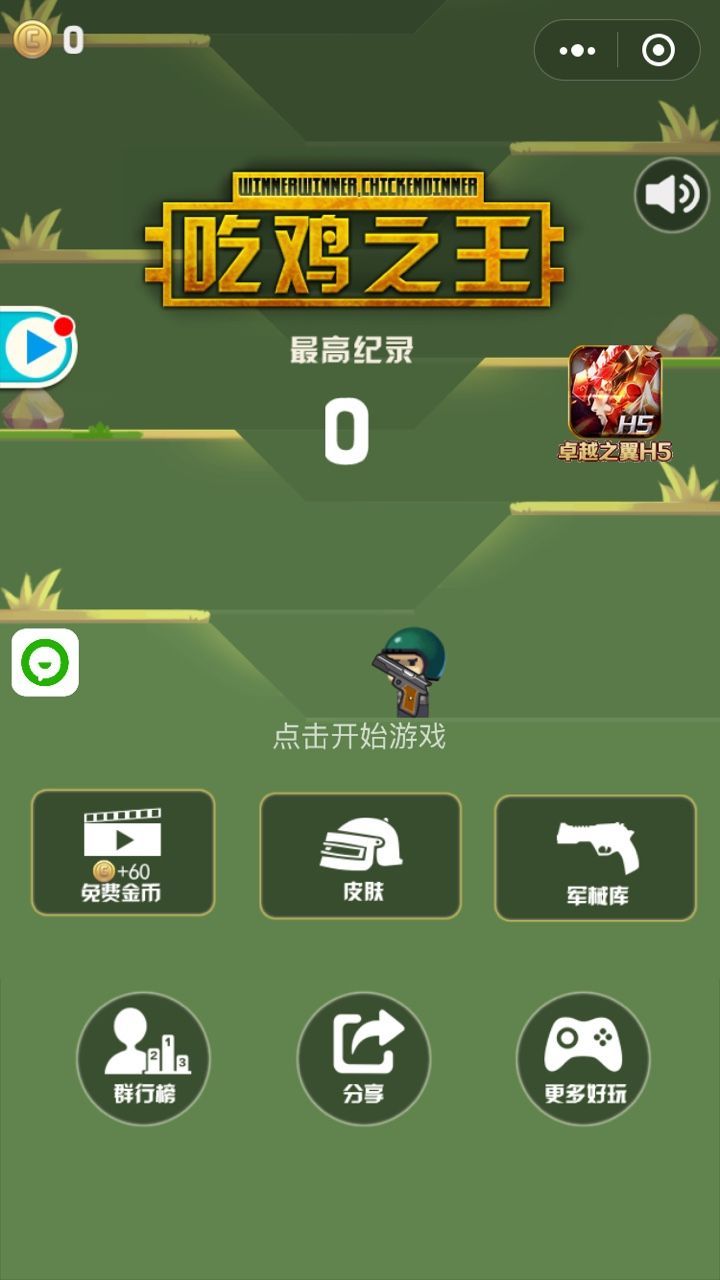Viewport: 720px width, 1280px height.
Task: View the 群行榜 group leaderboard
Action: [144, 1058]
